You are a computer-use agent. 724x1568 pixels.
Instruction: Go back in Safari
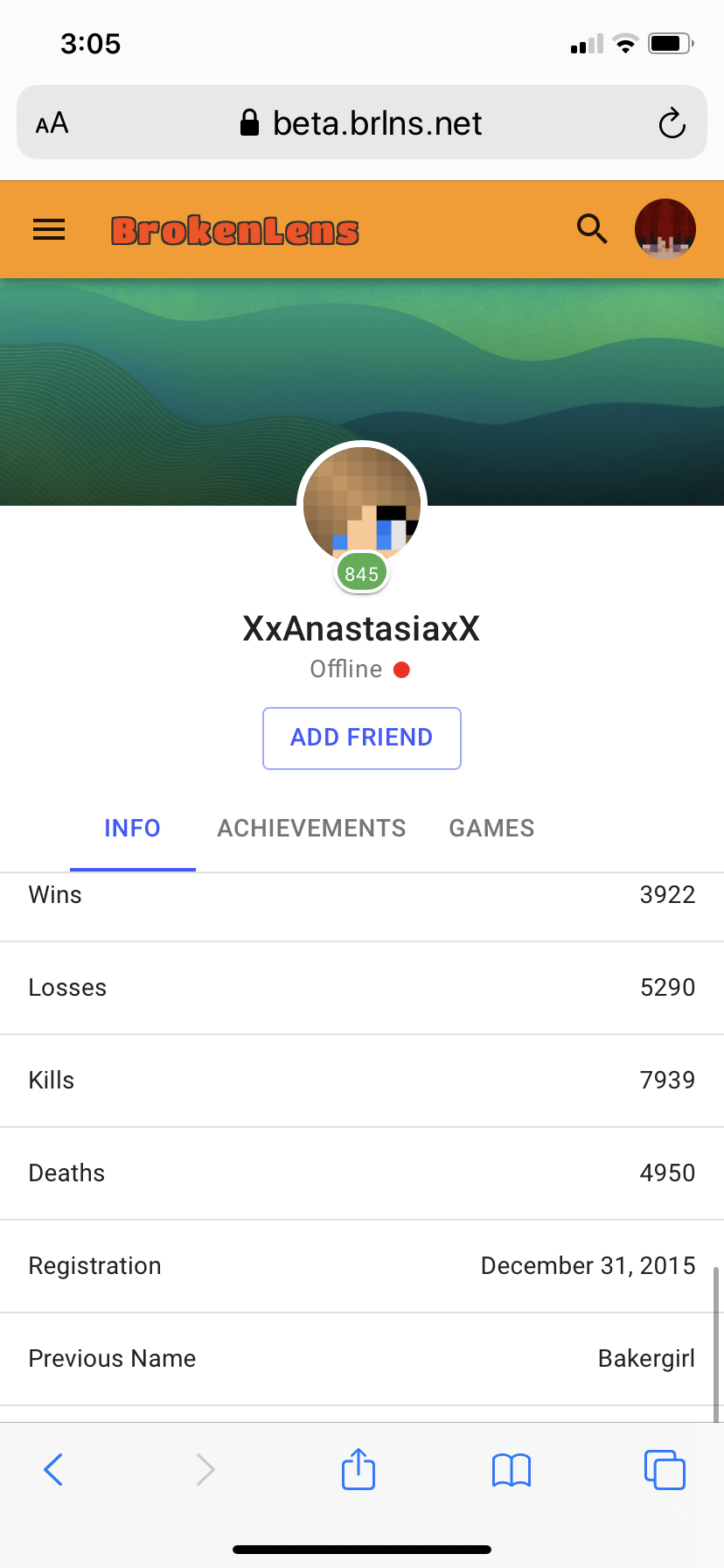(53, 1469)
